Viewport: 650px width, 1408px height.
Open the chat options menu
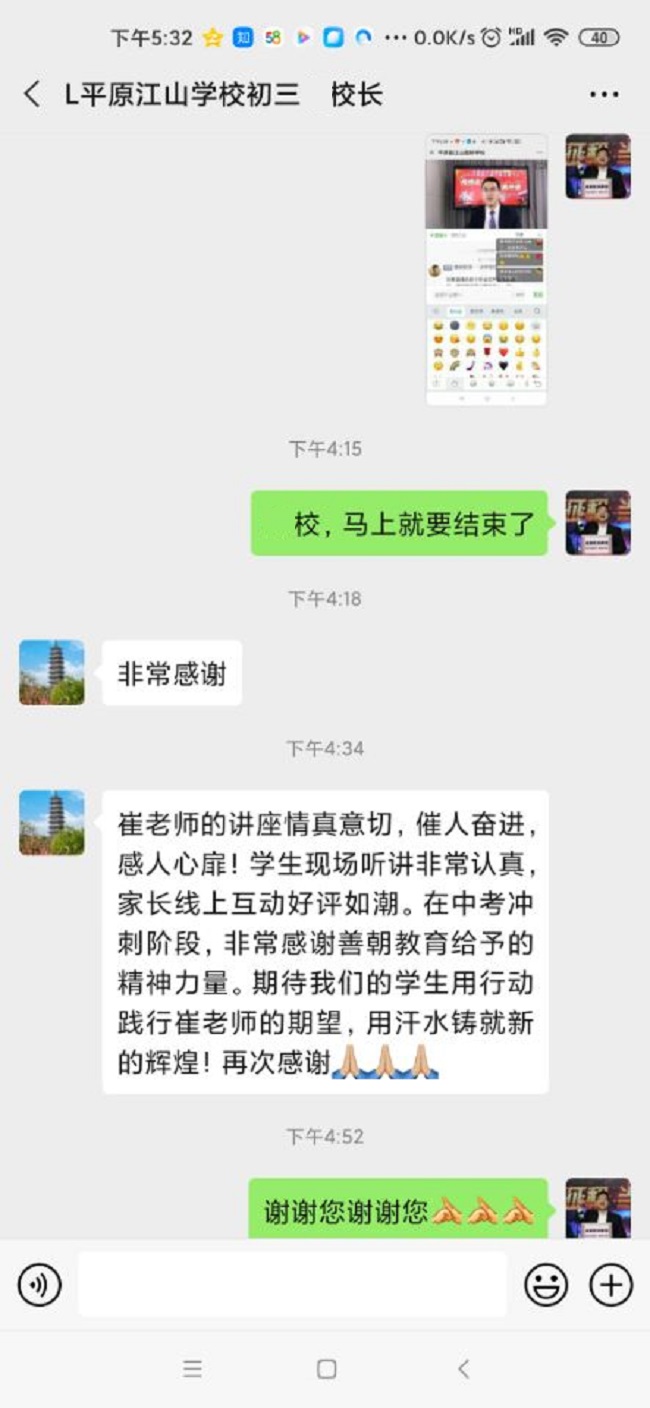pyautogui.click(x=604, y=95)
